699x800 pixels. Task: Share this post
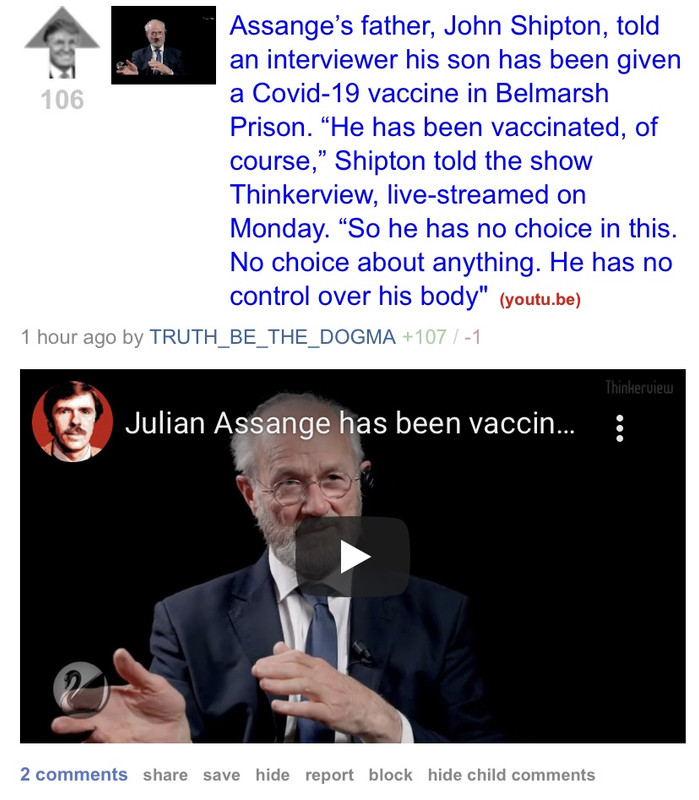click(165, 775)
